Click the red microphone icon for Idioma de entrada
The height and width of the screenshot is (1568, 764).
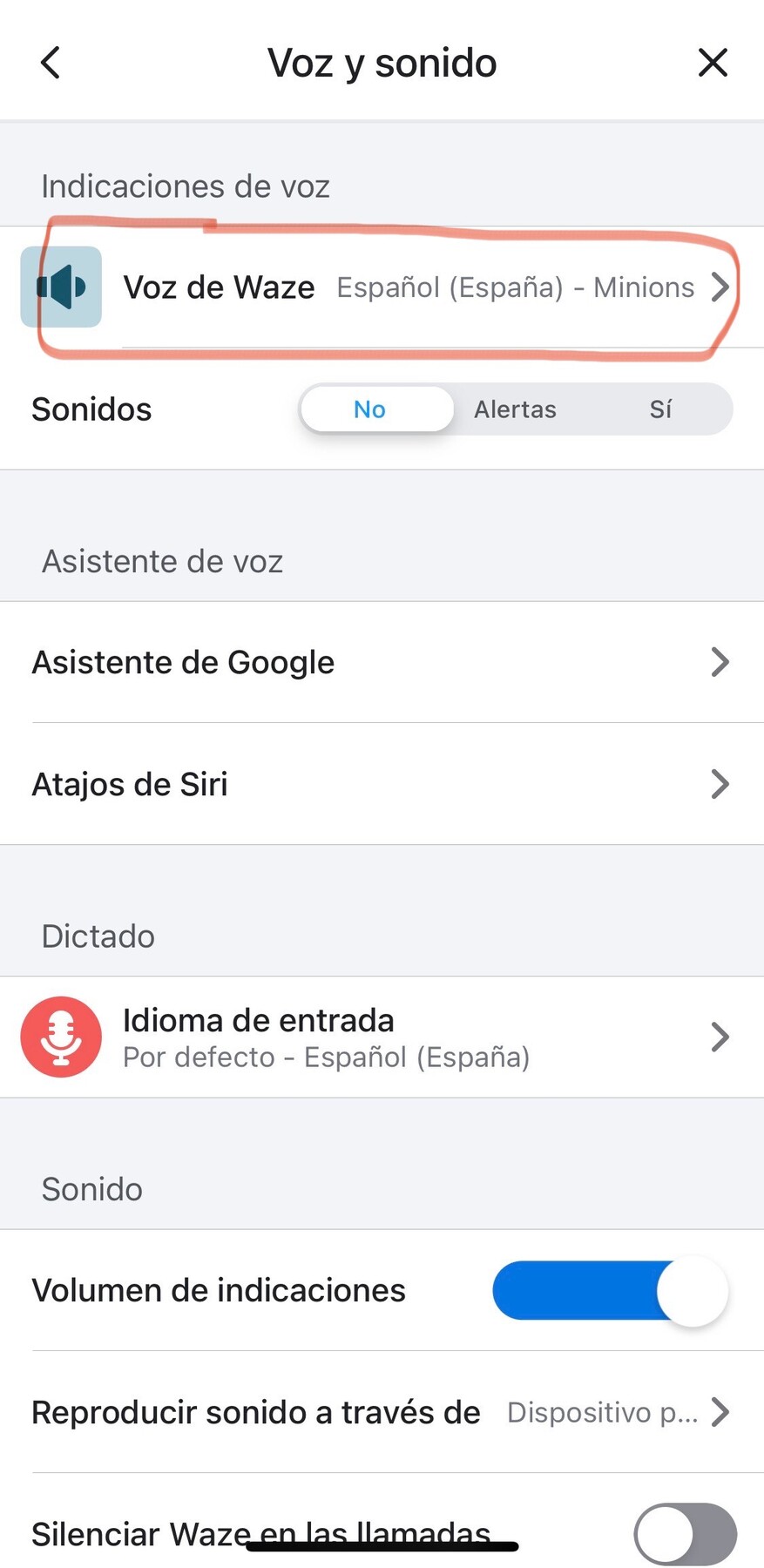[60, 1037]
